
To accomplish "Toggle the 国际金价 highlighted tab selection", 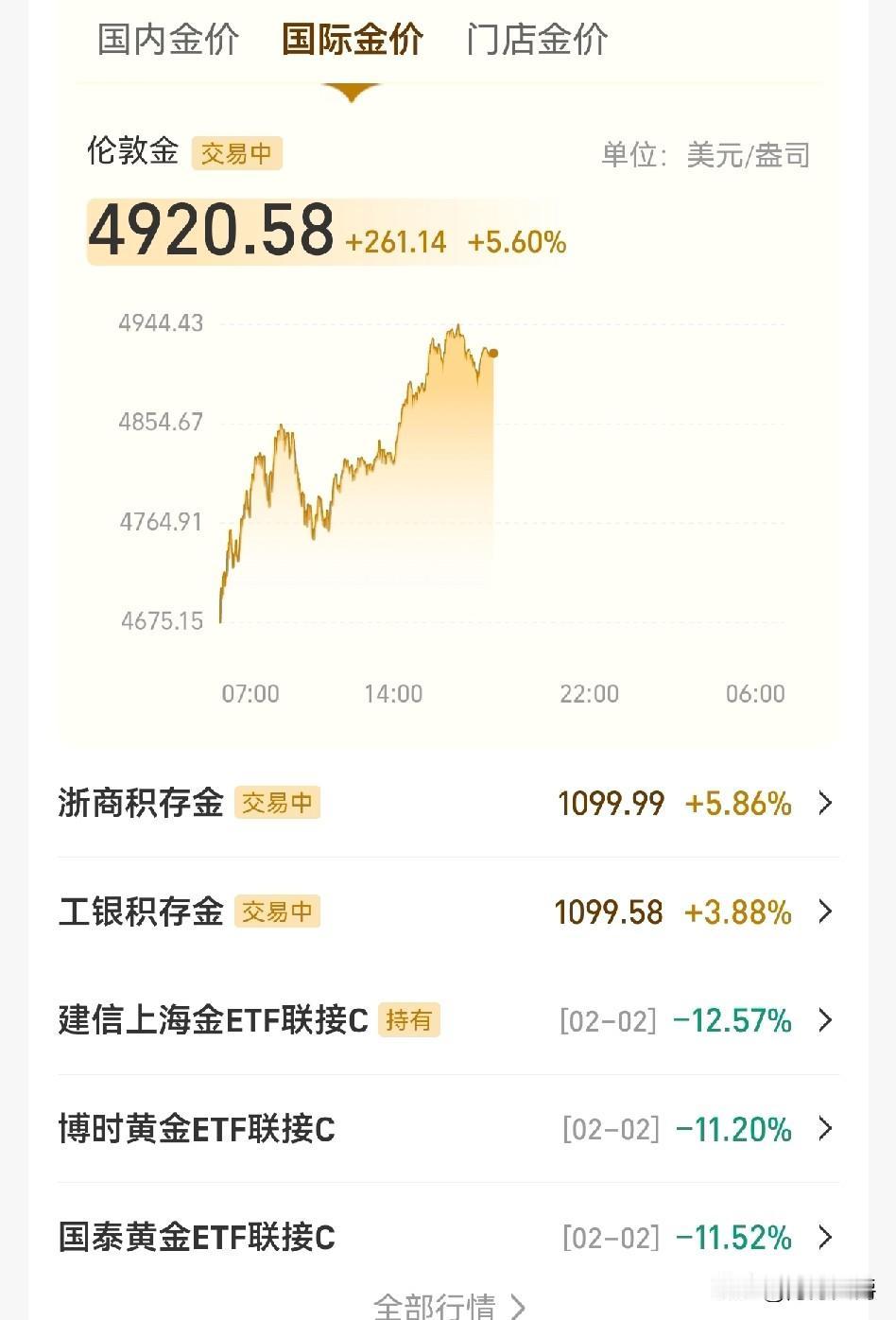I will pos(351,40).
